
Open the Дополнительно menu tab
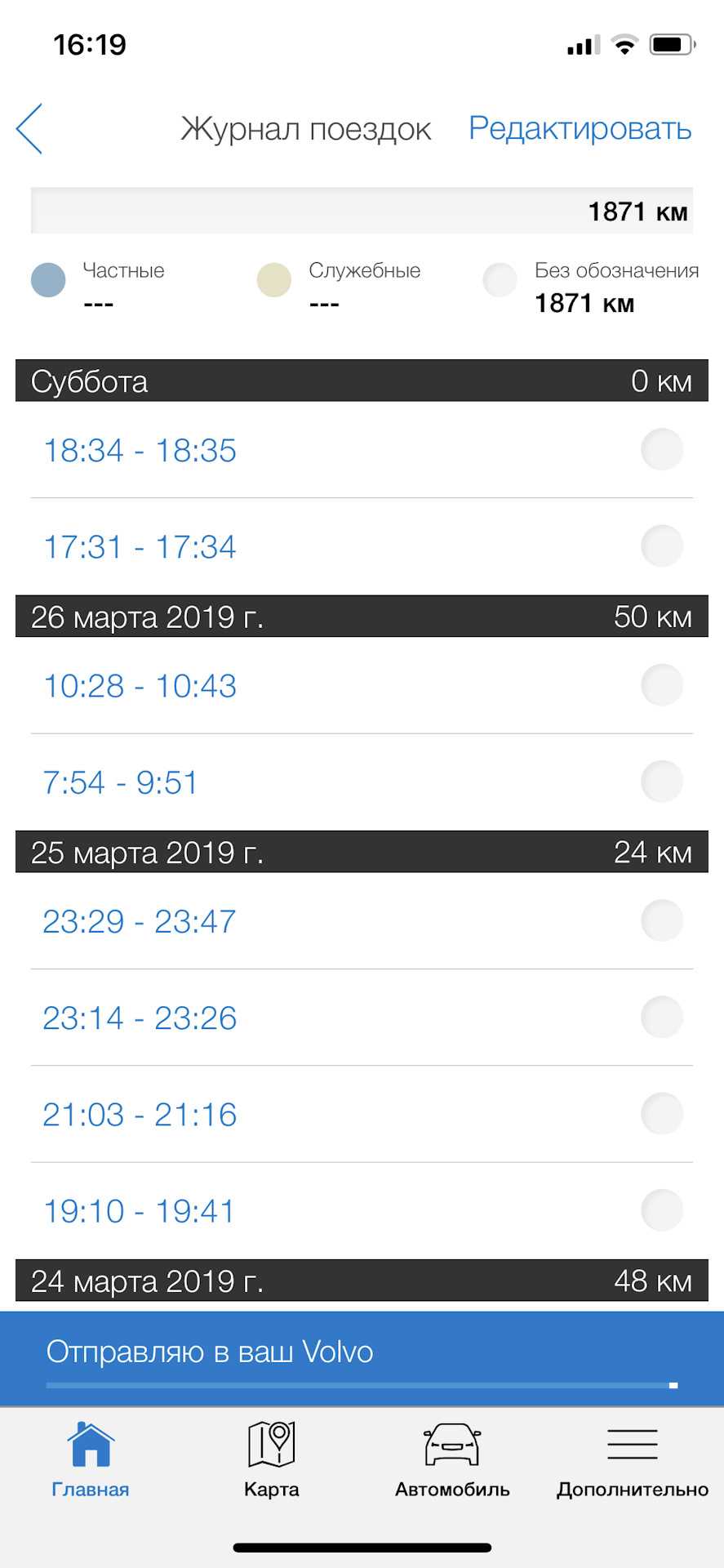tap(633, 1459)
